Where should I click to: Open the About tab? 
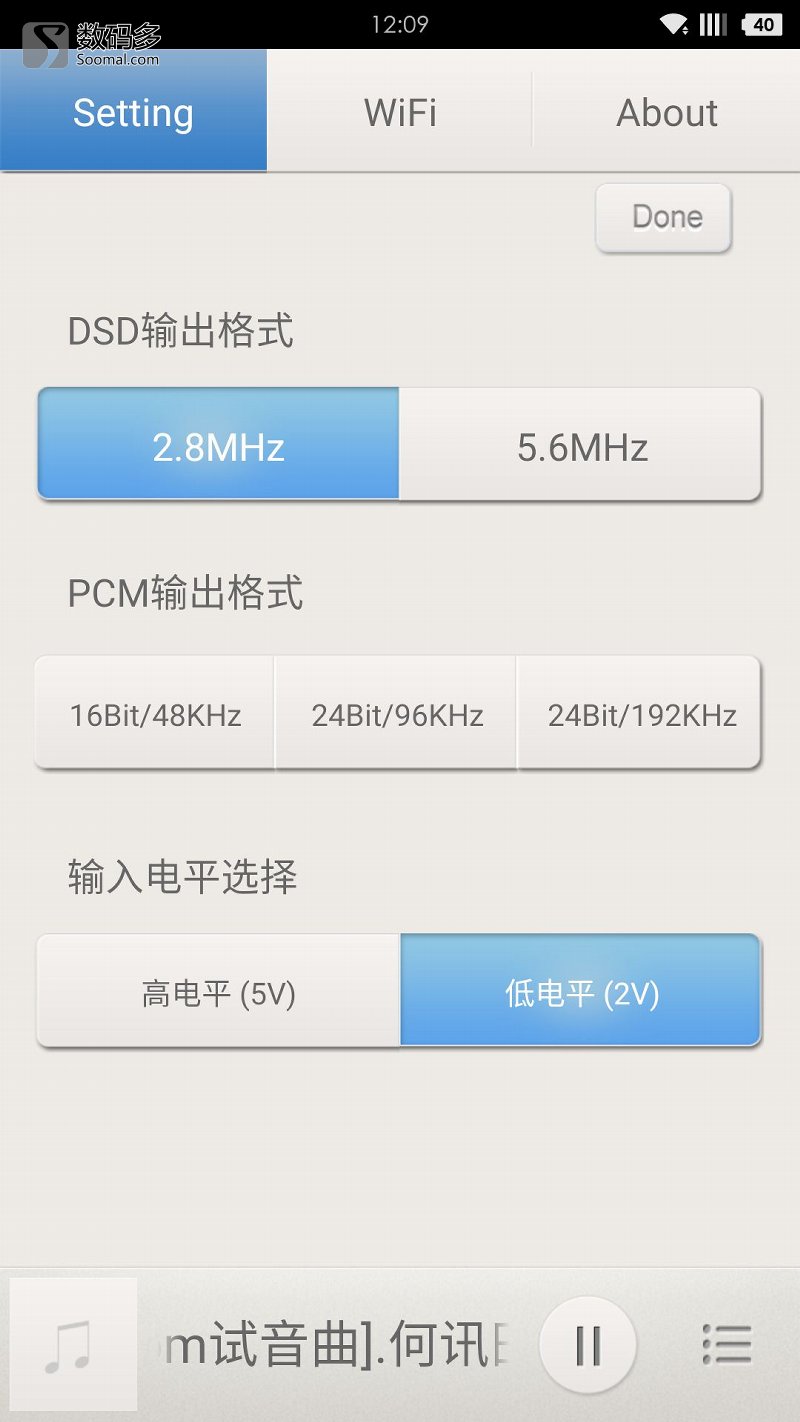(666, 112)
